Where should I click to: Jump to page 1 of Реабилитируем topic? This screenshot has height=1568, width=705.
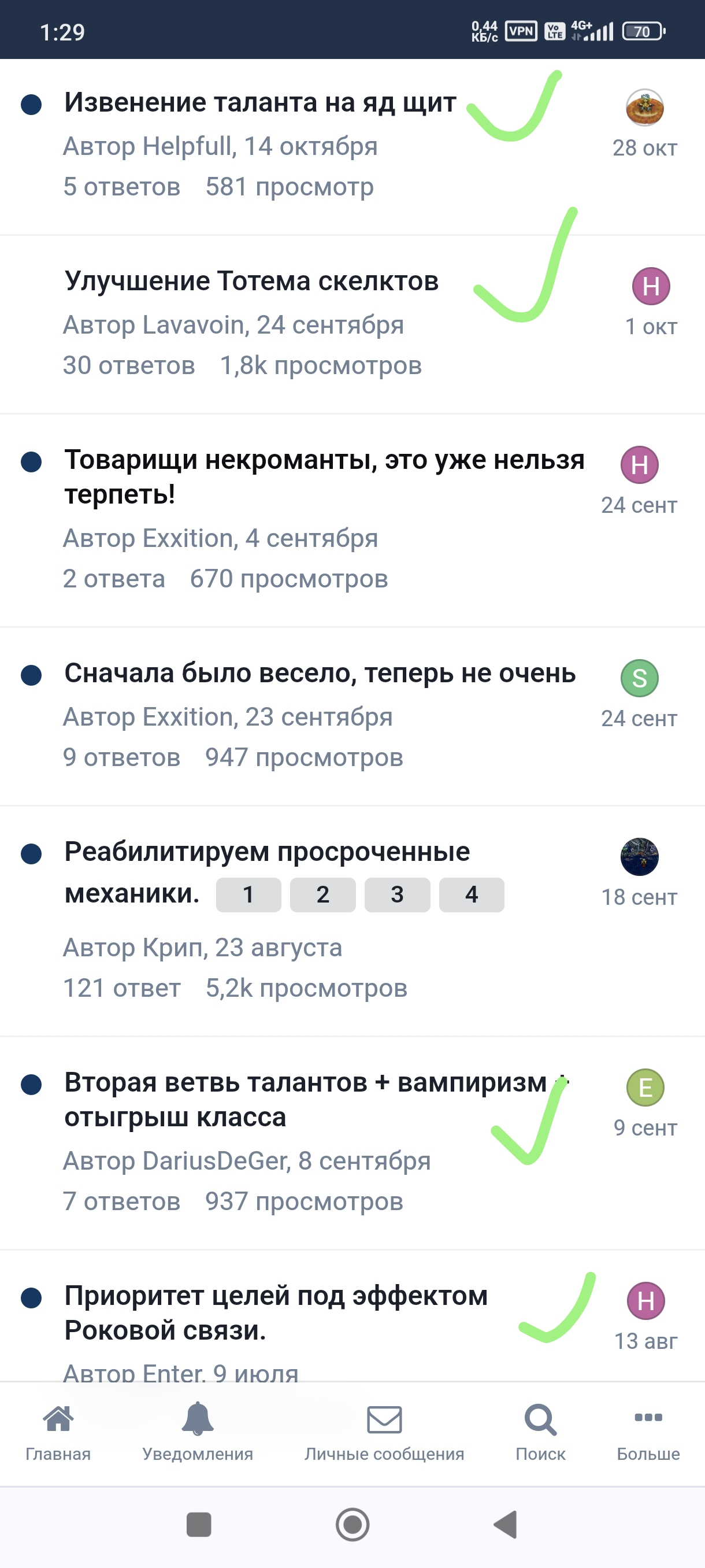tap(248, 895)
